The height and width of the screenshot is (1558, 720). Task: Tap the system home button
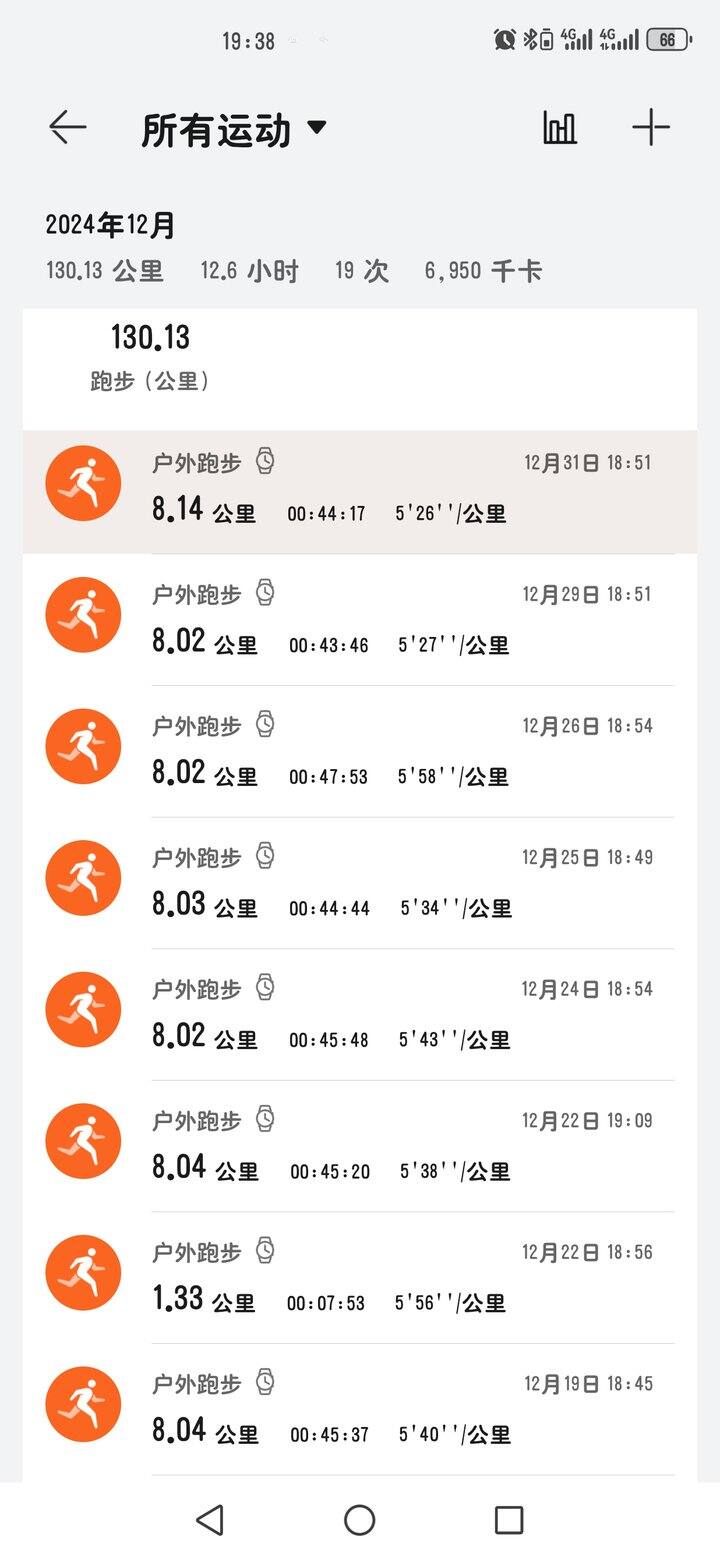360,1520
